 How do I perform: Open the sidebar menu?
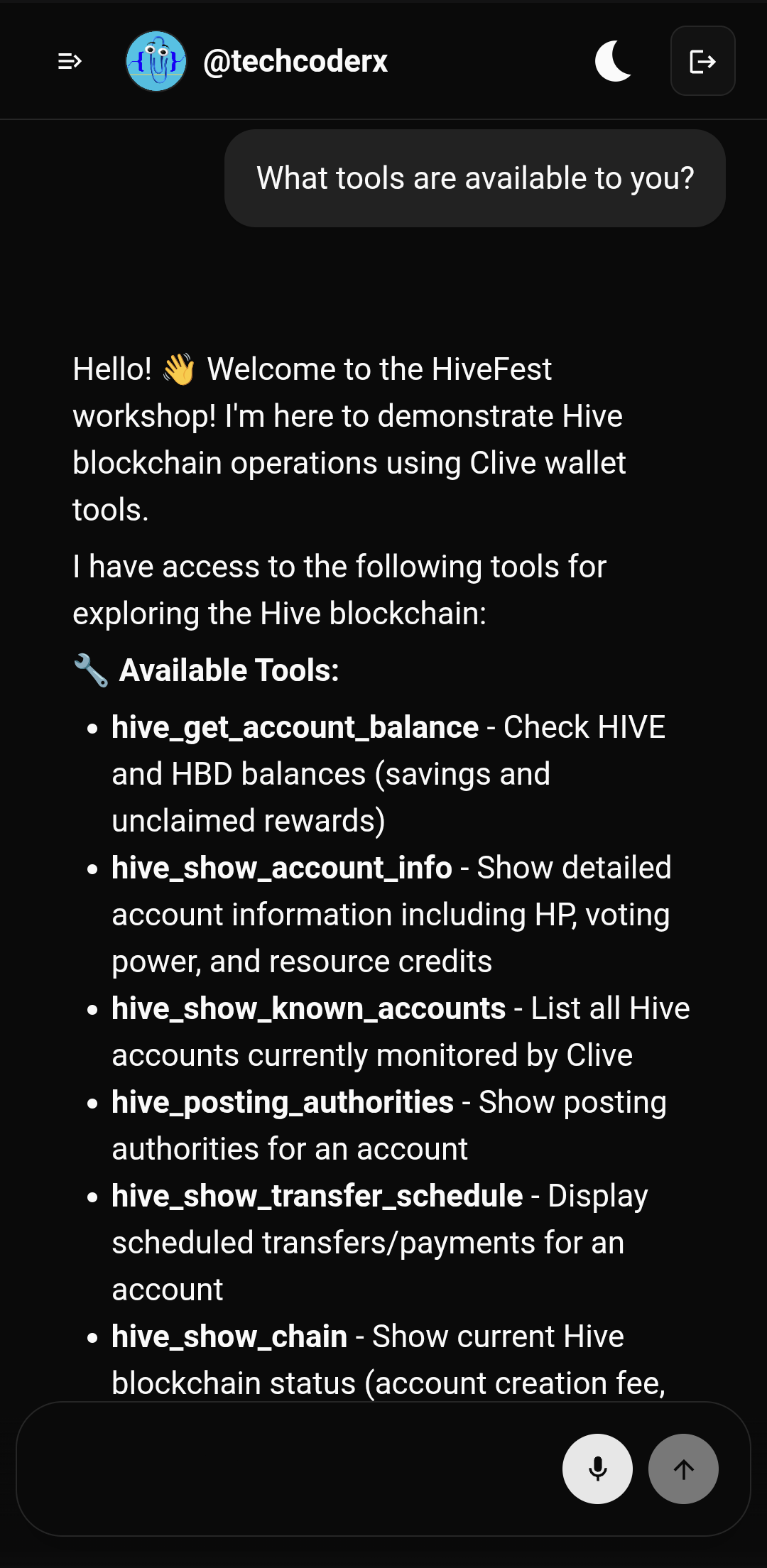tap(70, 62)
